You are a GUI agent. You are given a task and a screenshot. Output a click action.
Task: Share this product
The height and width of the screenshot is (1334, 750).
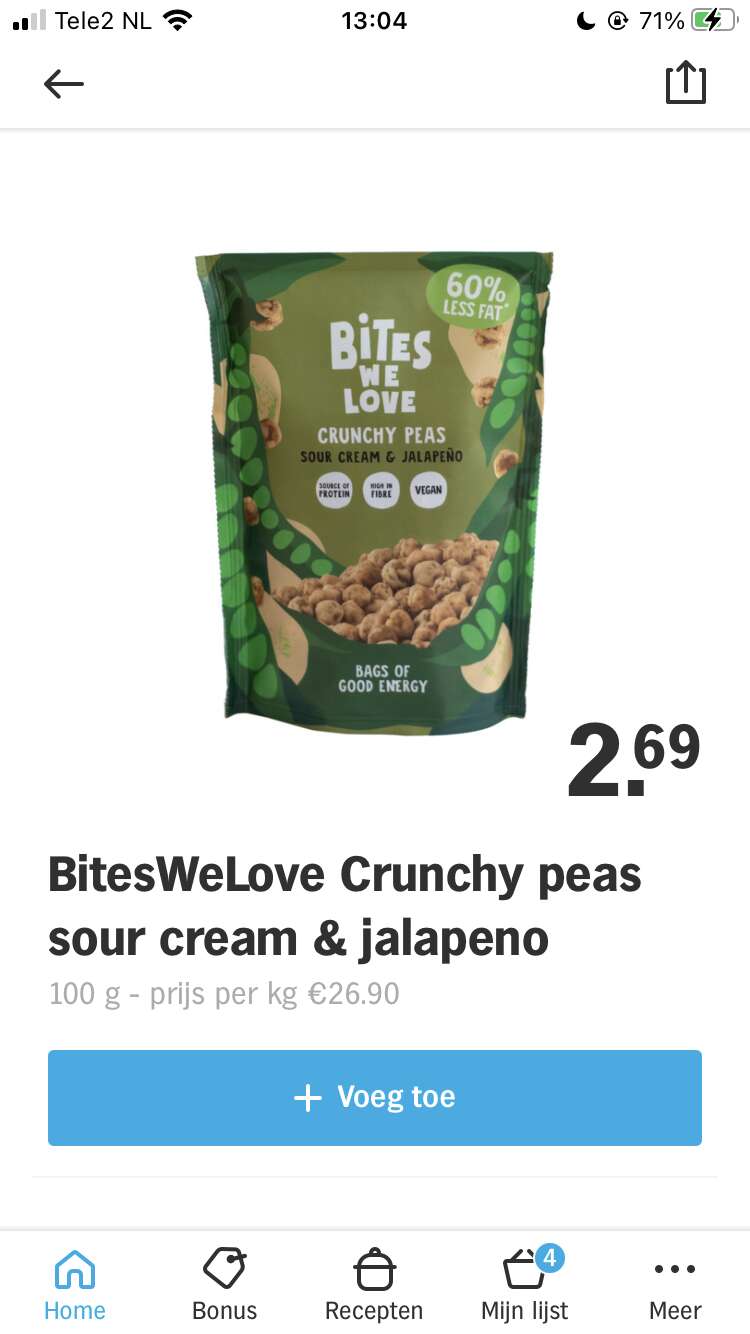686,82
